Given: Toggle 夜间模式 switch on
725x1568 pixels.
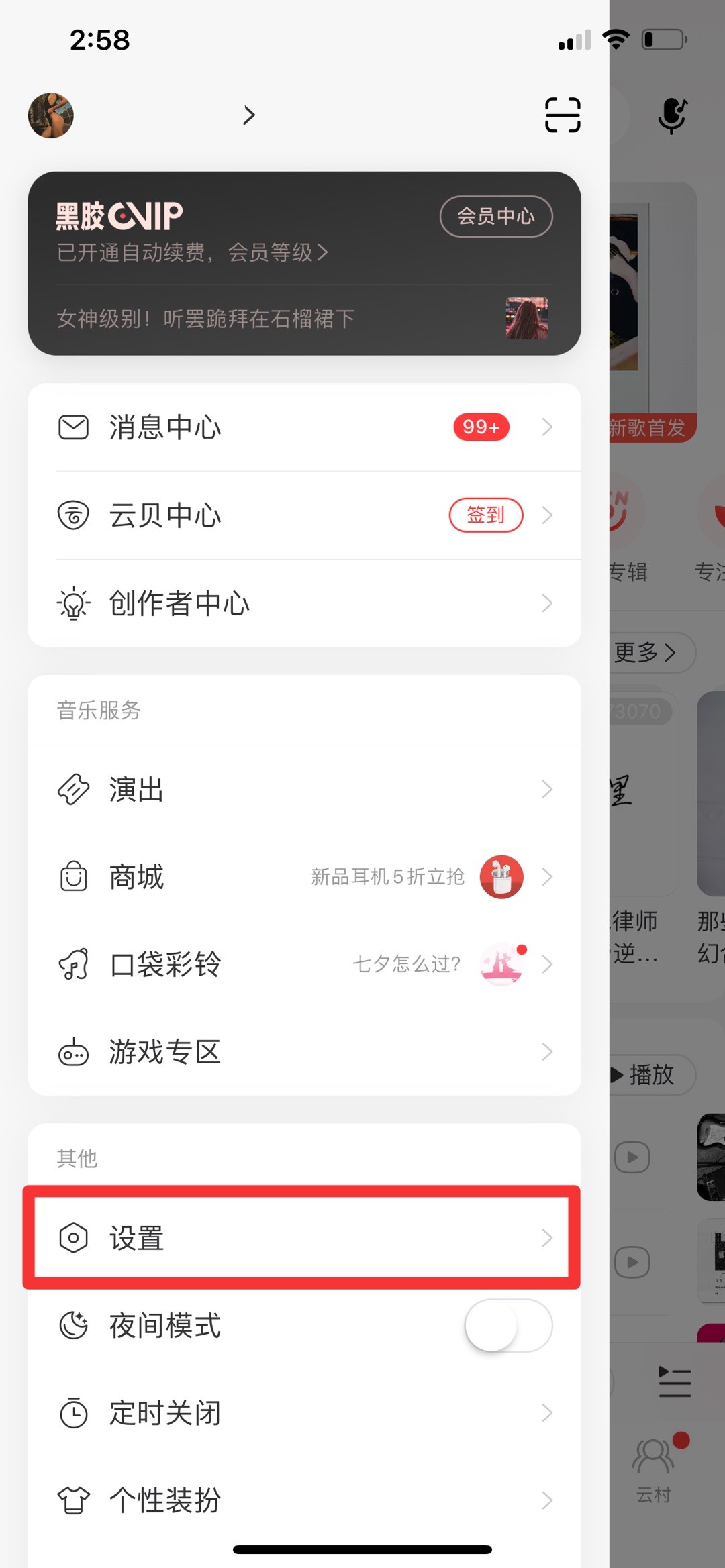Looking at the screenshot, I should click(x=509, y=1326).
